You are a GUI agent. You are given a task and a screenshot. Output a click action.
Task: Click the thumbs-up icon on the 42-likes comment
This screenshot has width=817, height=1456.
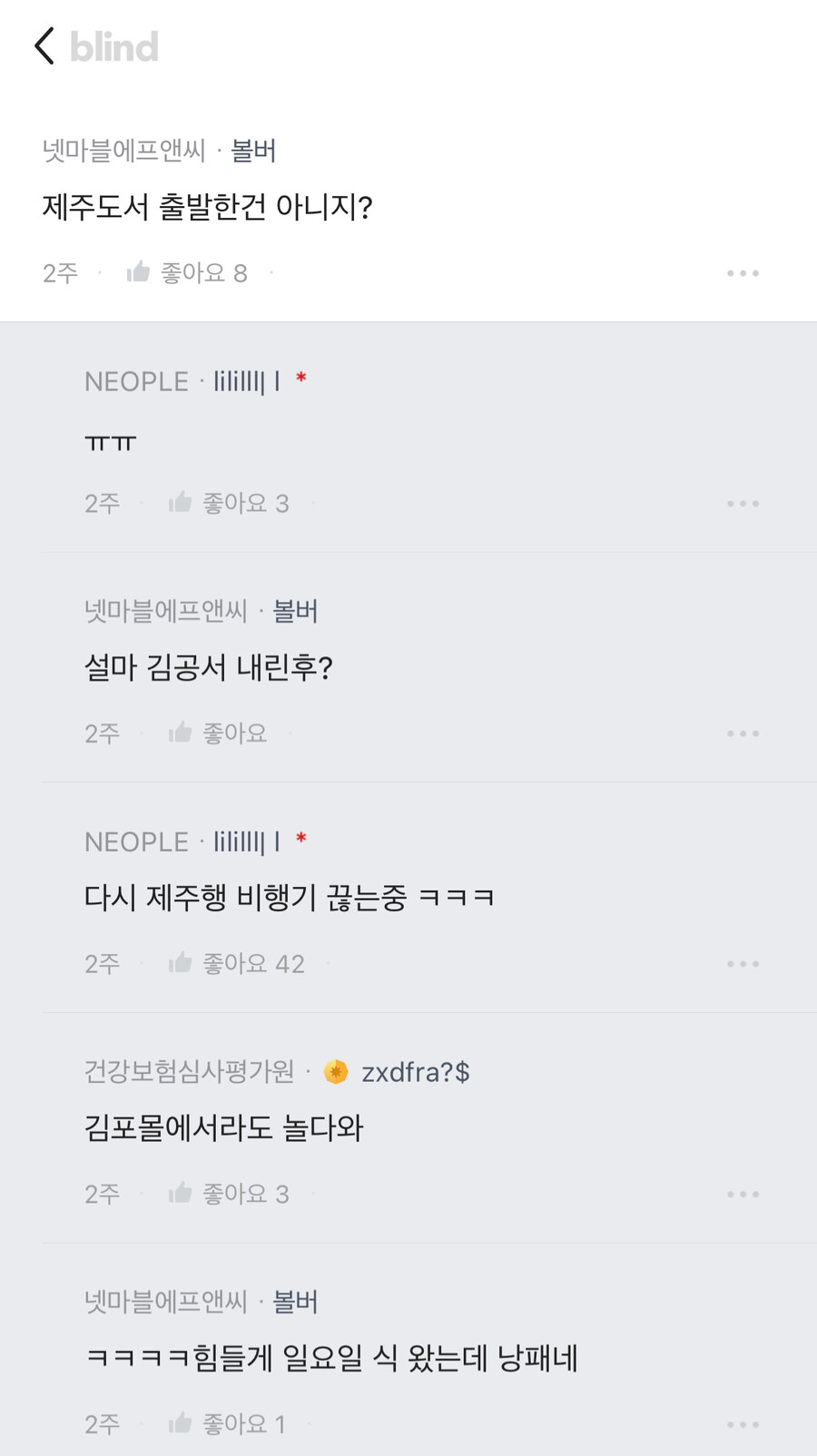click(181, 962)
